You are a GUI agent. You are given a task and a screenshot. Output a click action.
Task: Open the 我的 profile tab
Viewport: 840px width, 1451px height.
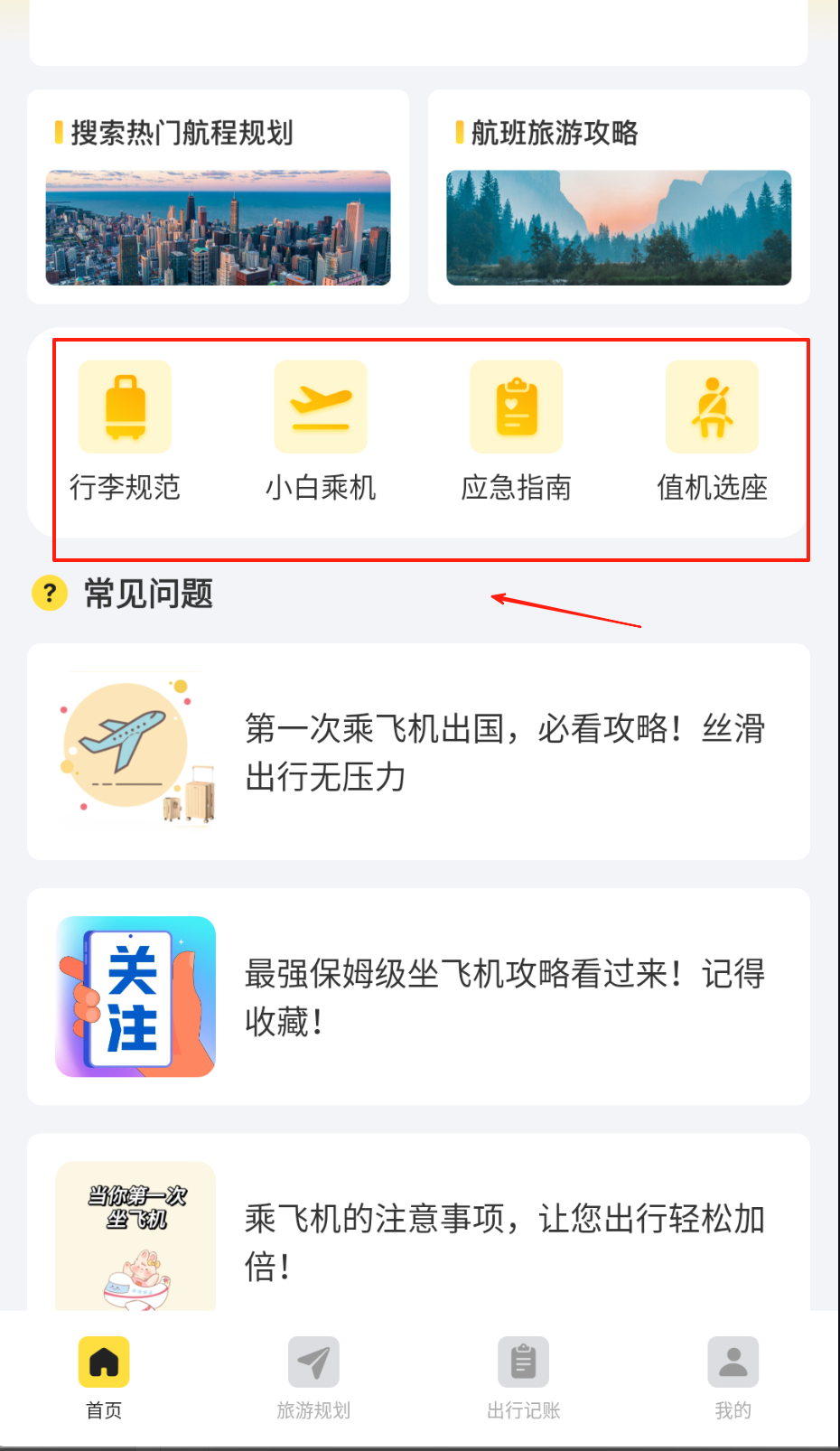pos(733,1377)
